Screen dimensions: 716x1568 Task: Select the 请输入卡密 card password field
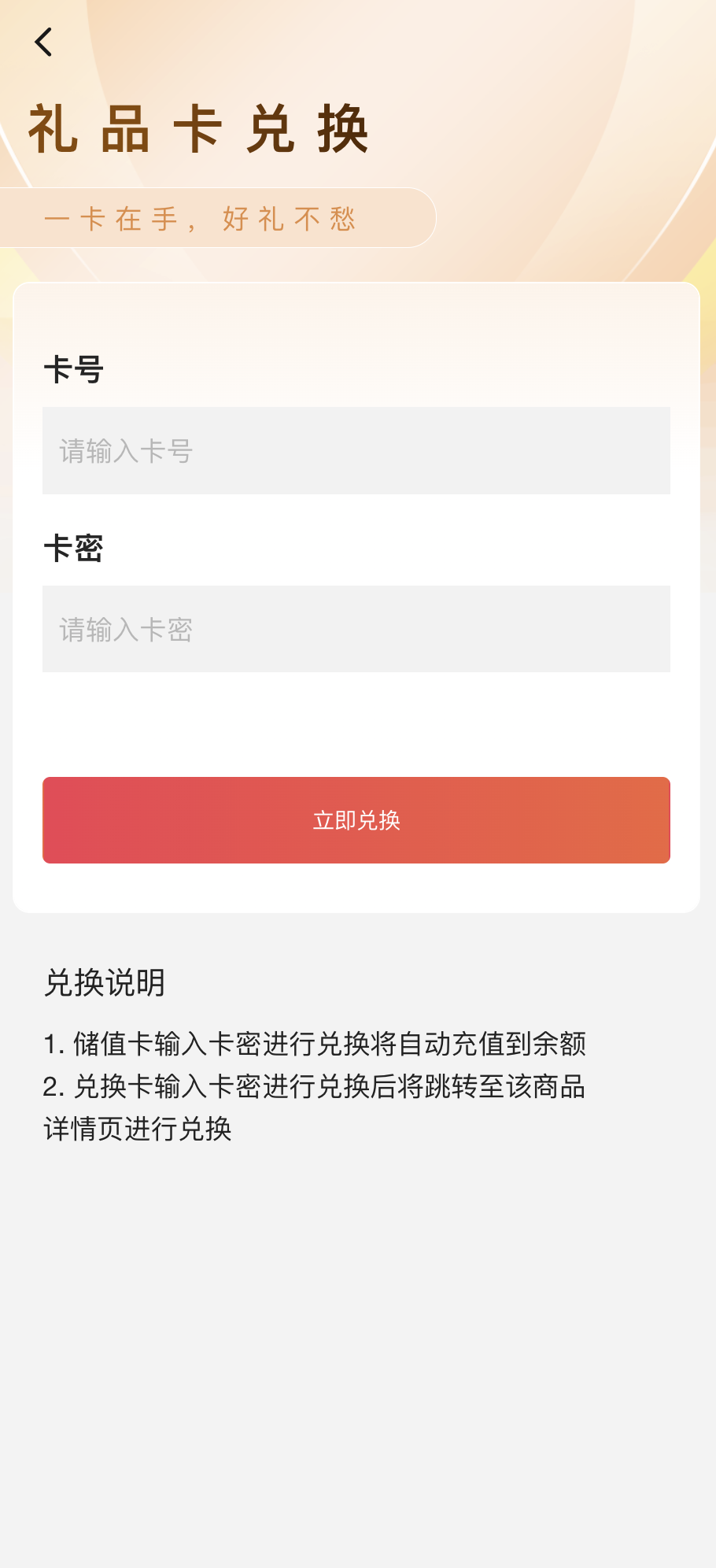pos(356,629)
